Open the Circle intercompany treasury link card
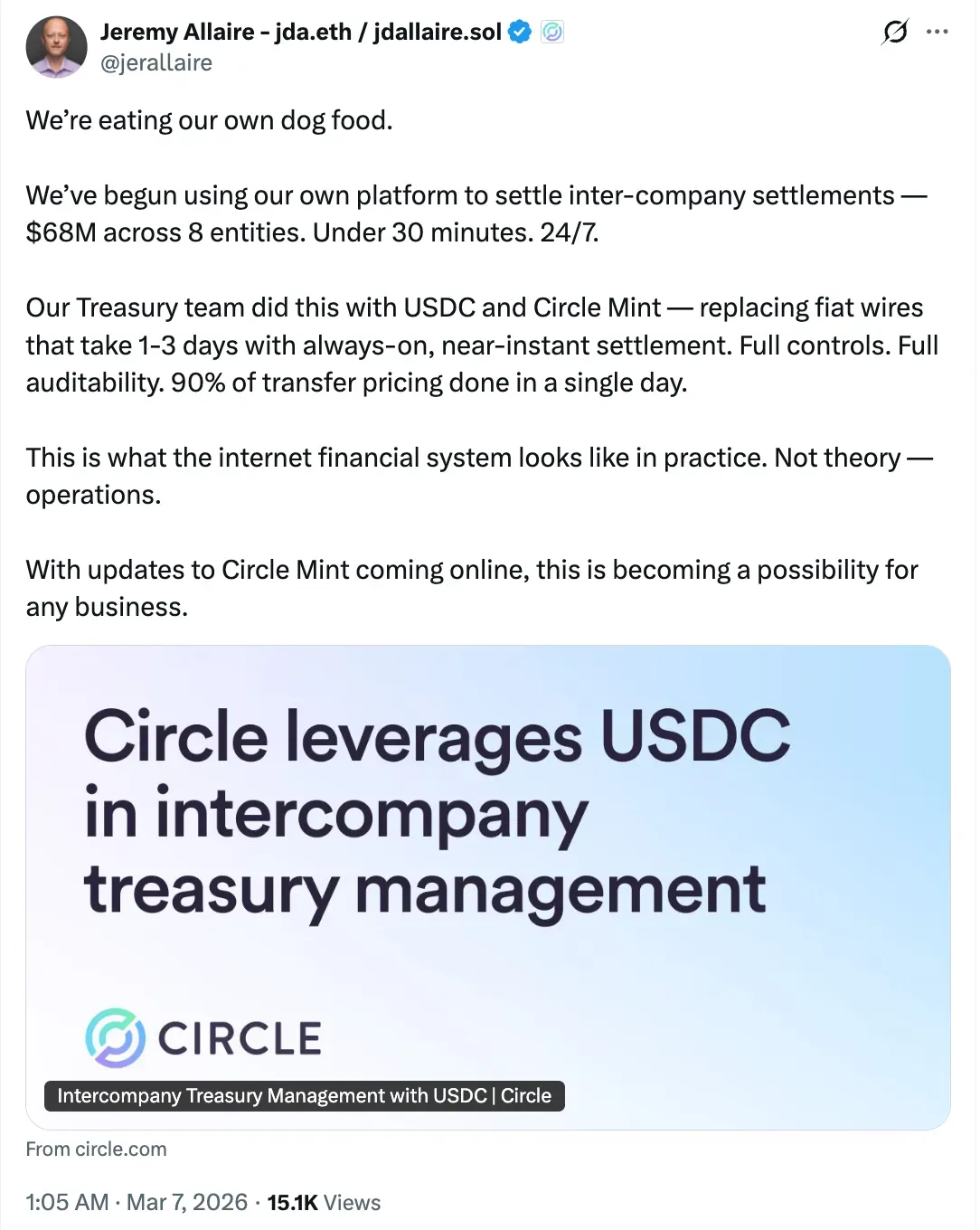Screen dimensions: 980x1230 click(x=488, y=886)
